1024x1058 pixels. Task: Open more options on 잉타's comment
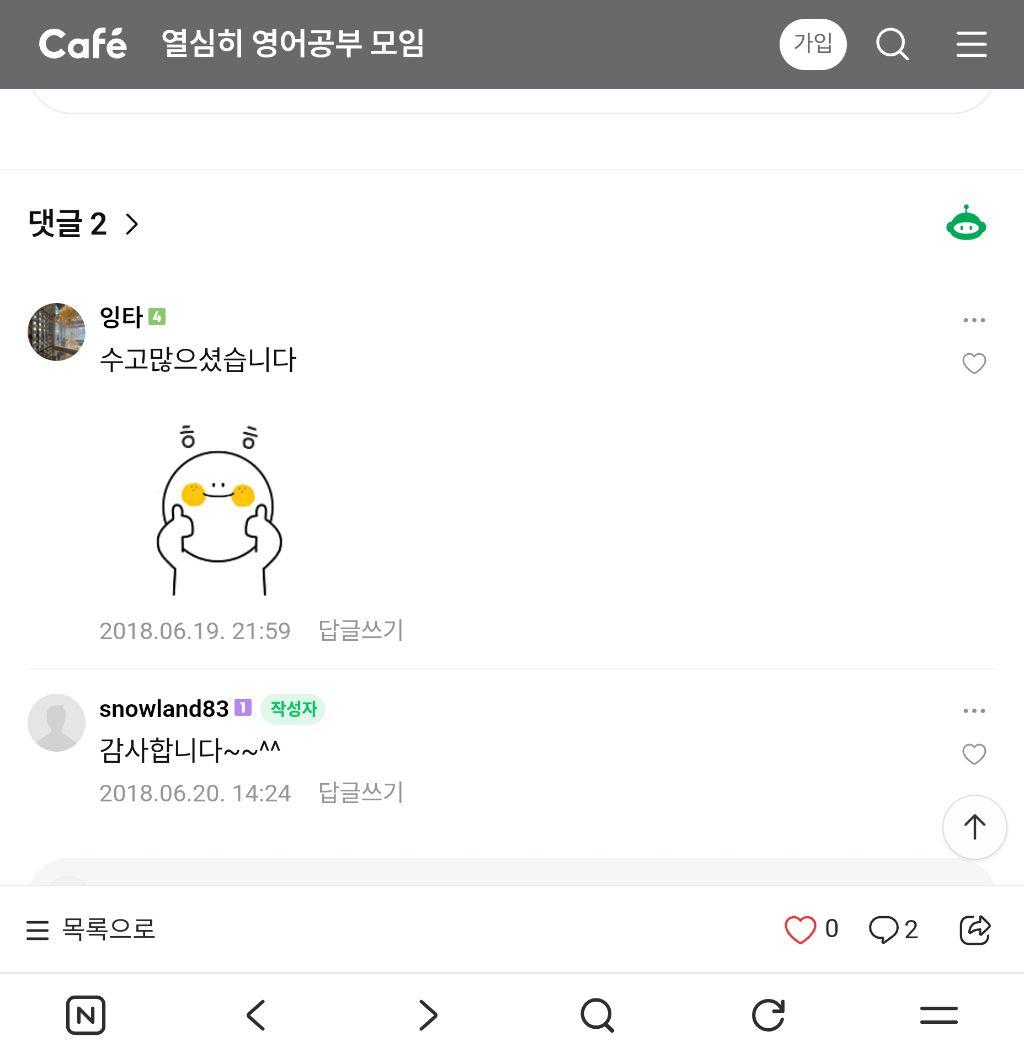974,320
